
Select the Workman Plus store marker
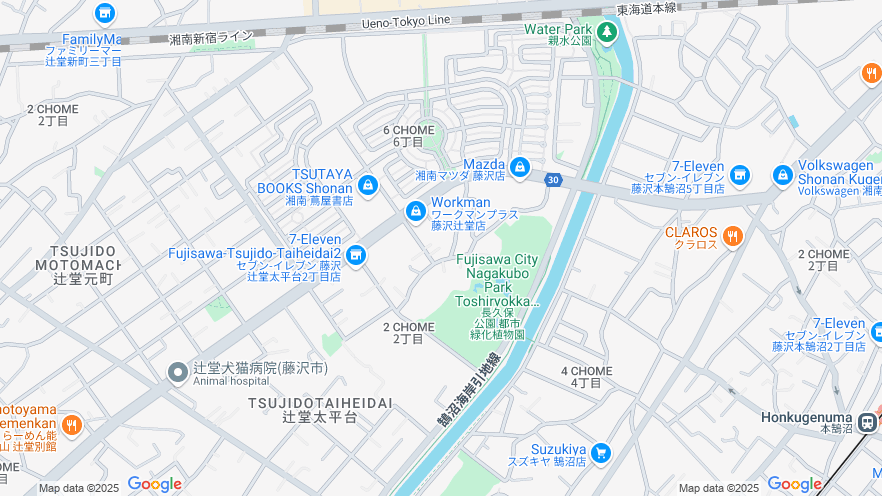click(416, 211)
